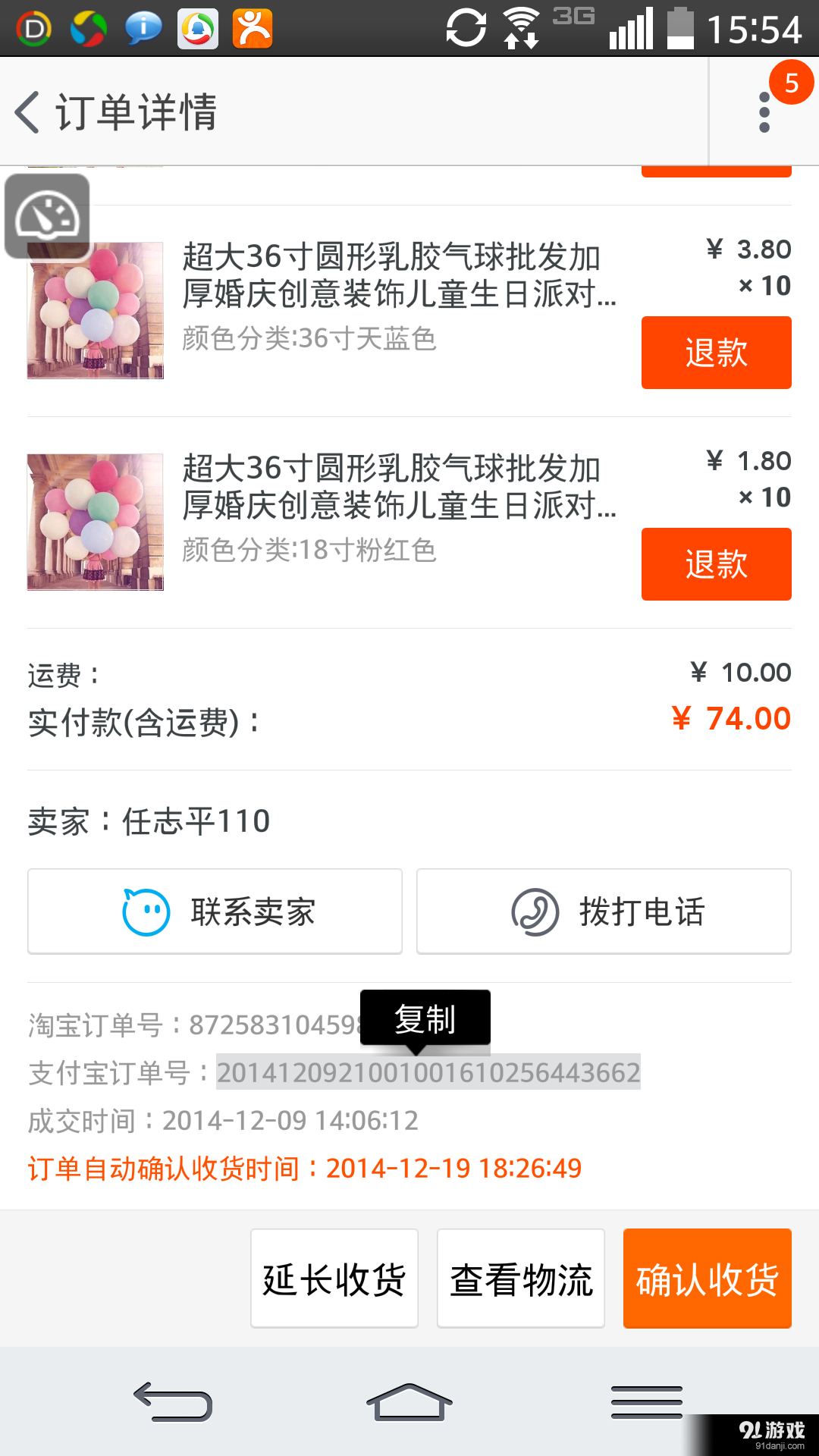The image size is (819, 1456).
Task: Tap the WiFi status indicator
Action: (519, 27)
